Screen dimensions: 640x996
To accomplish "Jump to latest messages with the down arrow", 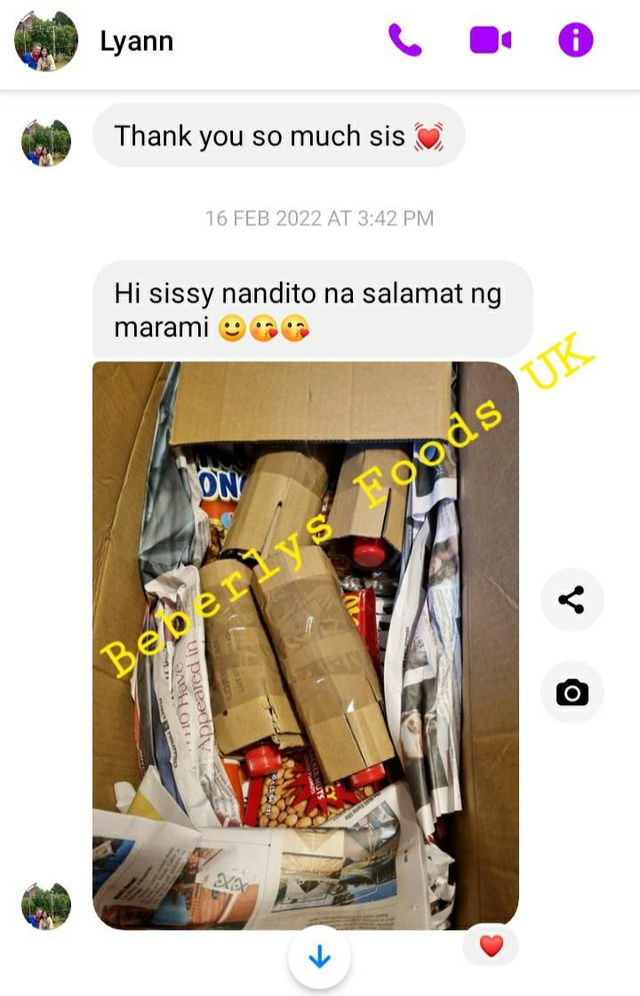I will click(320, 958).
